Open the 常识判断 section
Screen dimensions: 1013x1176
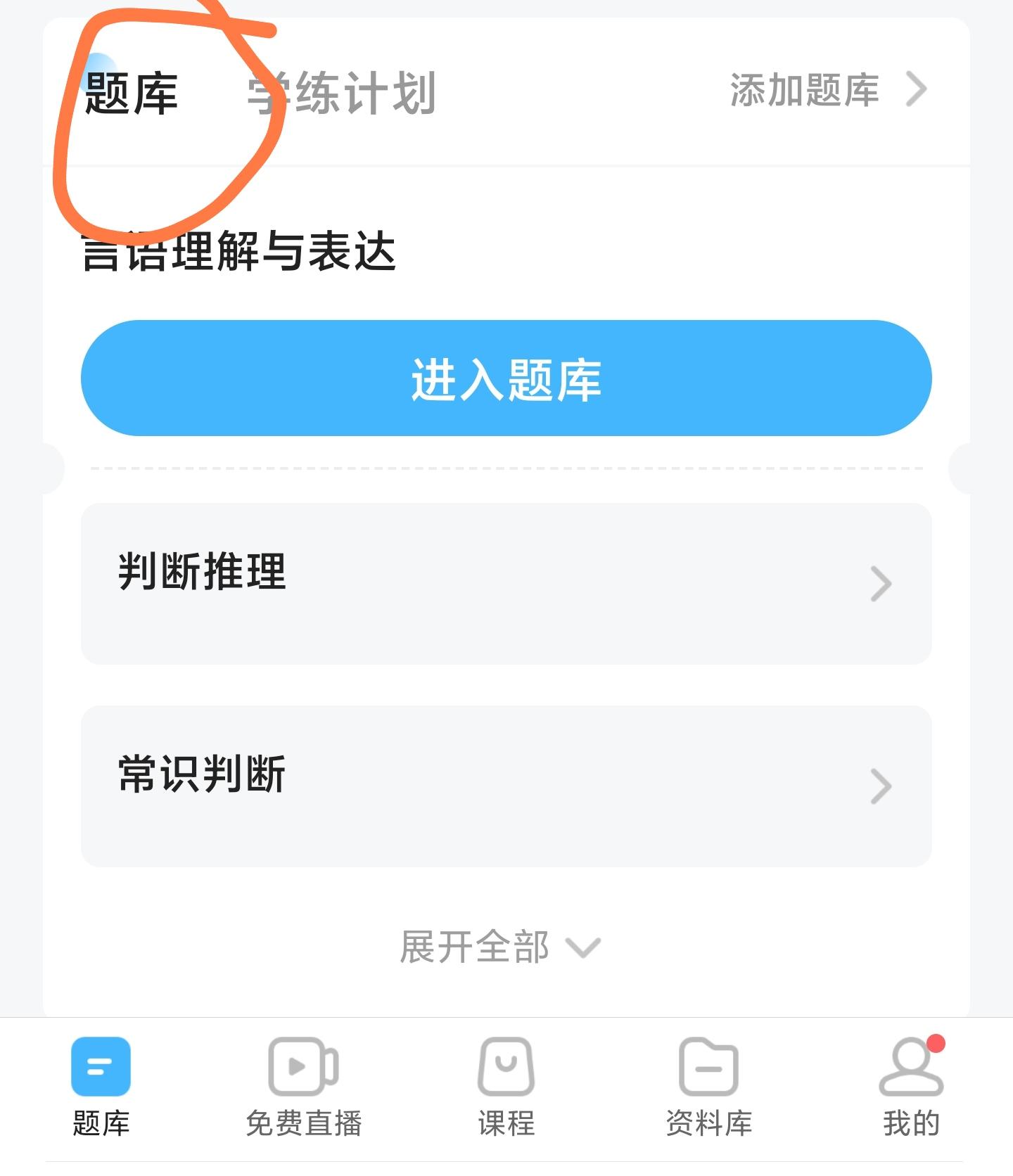point(507,786)
